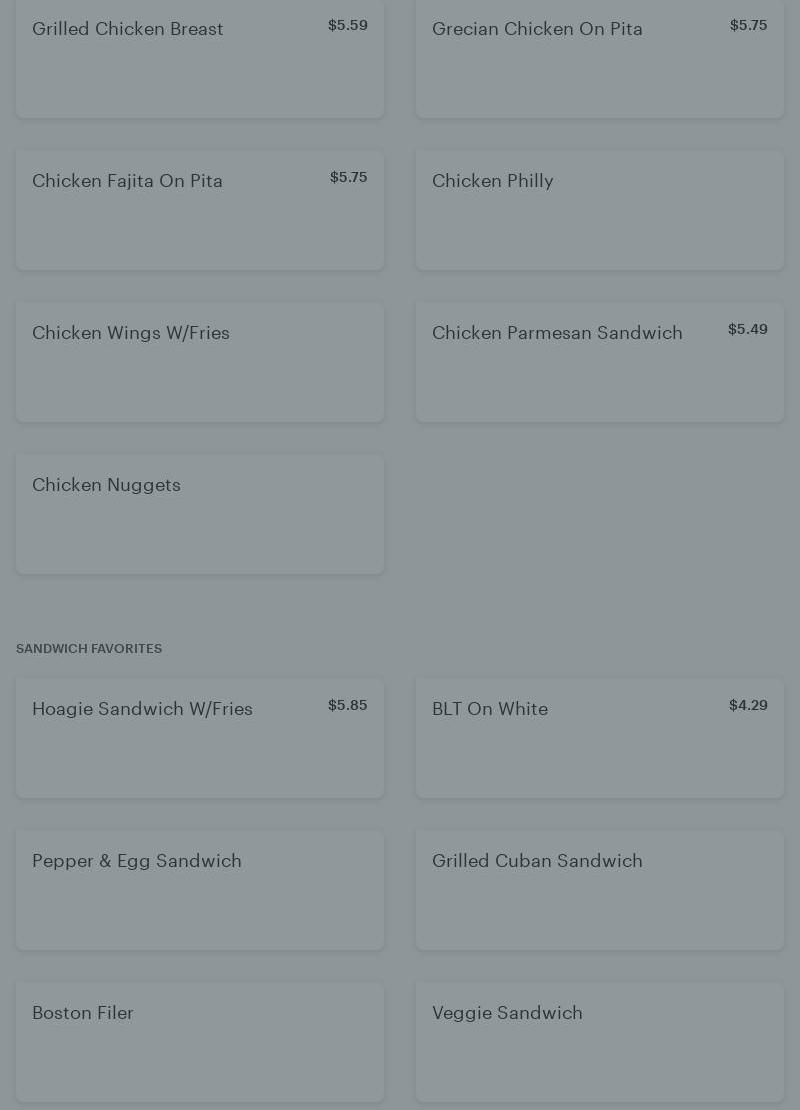View the Chicken Parmesan Sandwich details

(600, 362)
